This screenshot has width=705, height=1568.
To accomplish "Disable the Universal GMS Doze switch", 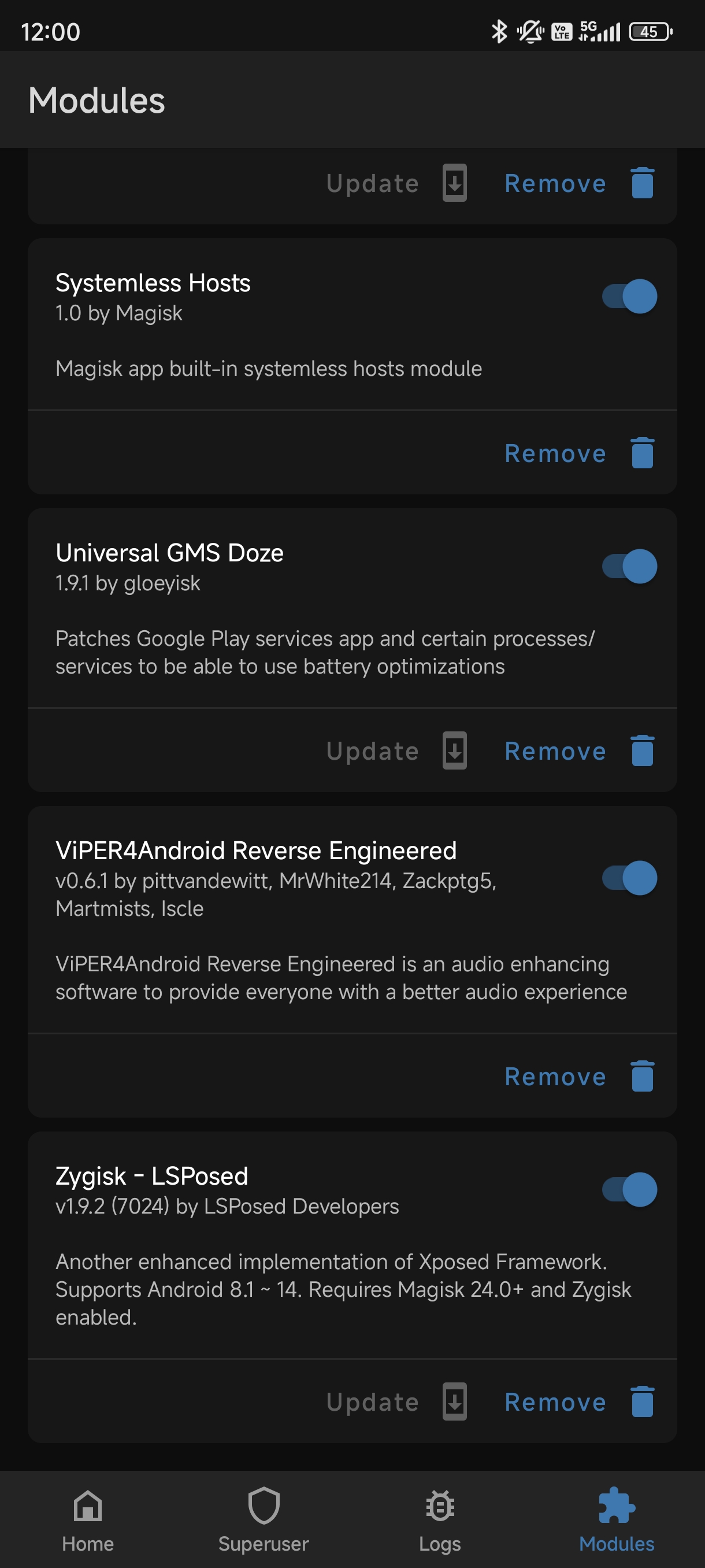I will (629, 566).
